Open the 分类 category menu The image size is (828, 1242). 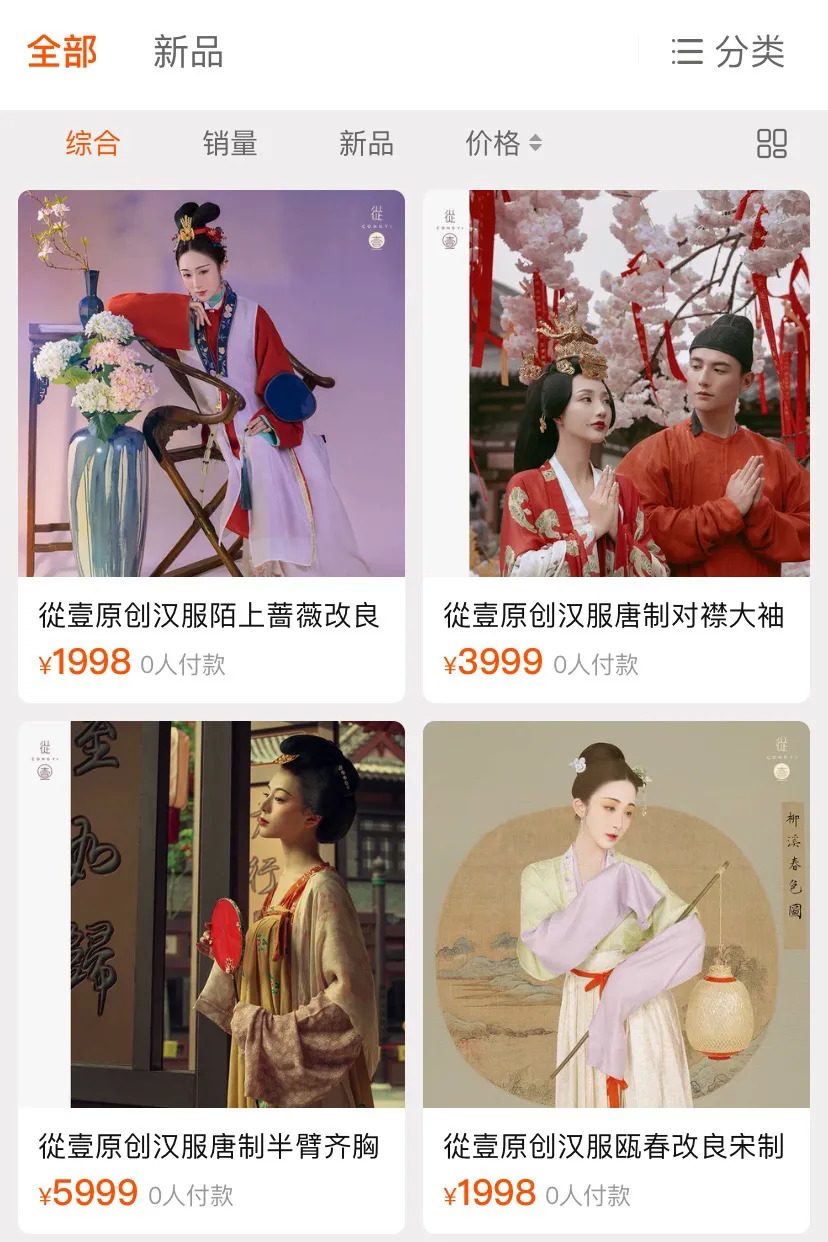[x=728, y=52]
